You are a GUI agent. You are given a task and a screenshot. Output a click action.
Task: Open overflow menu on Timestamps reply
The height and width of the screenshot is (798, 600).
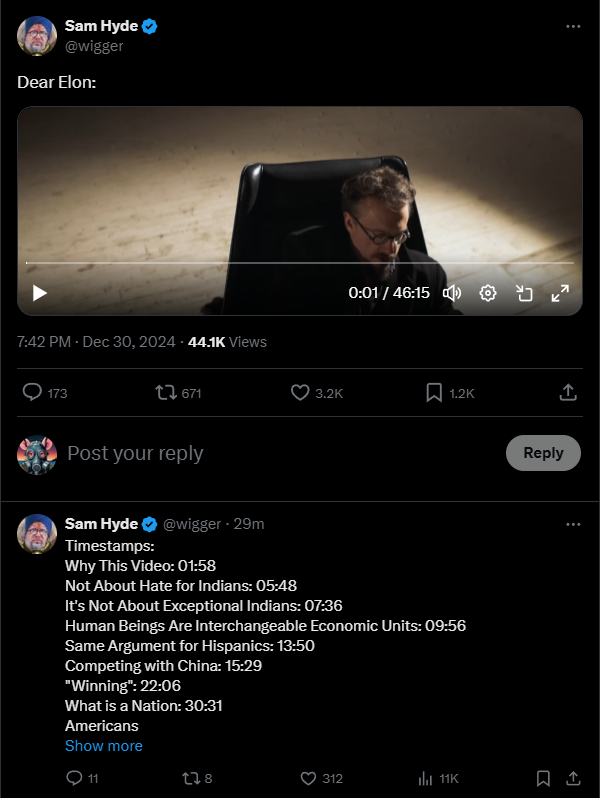pos(573,524)
